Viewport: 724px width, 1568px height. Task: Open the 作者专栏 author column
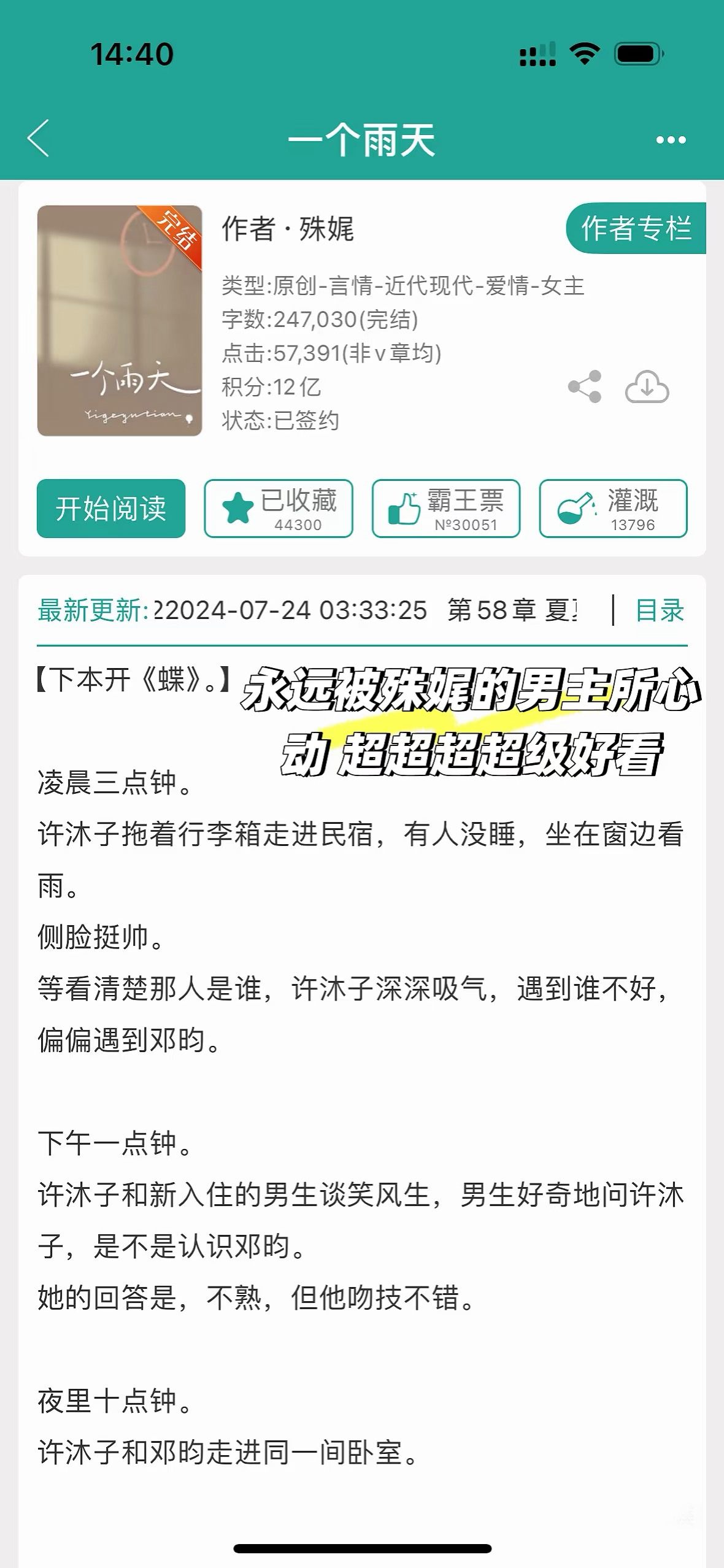[636, 228]
